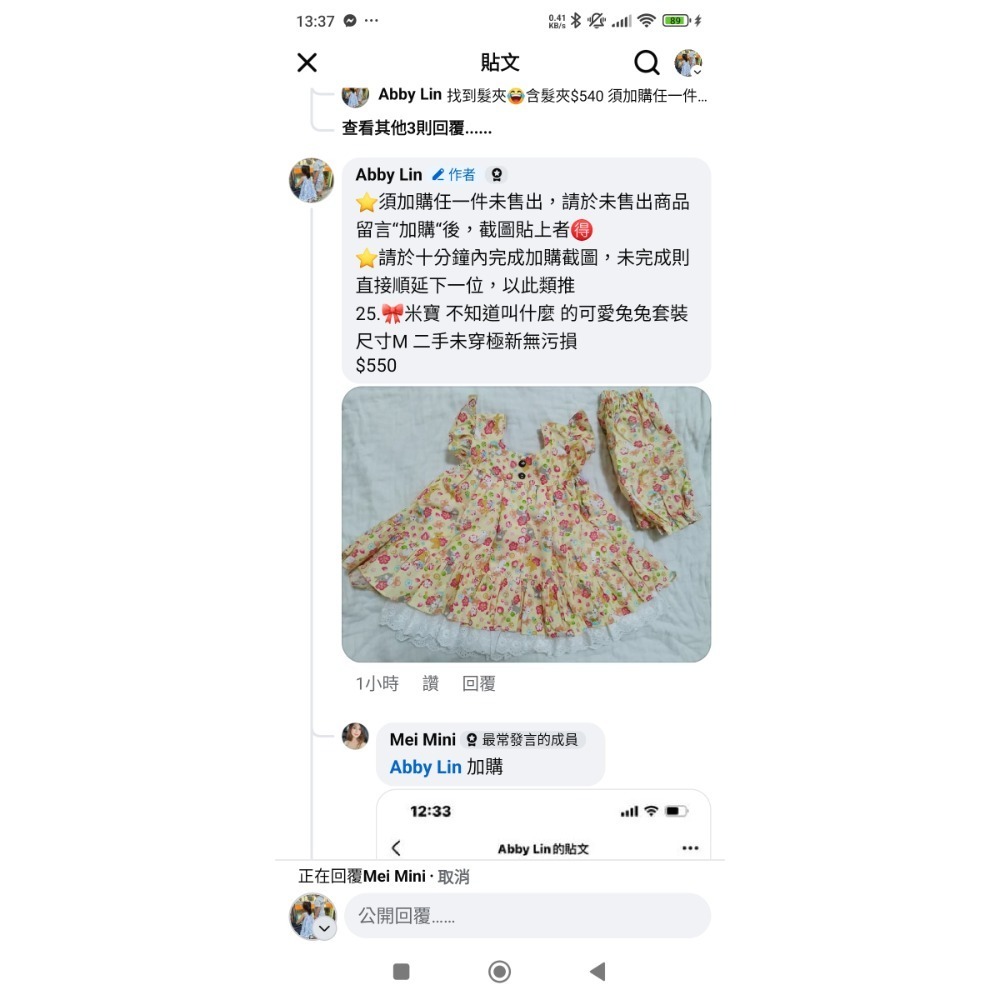Open Mei Mini's profile name
1000x1000 pixels.
tap(422, 740)
